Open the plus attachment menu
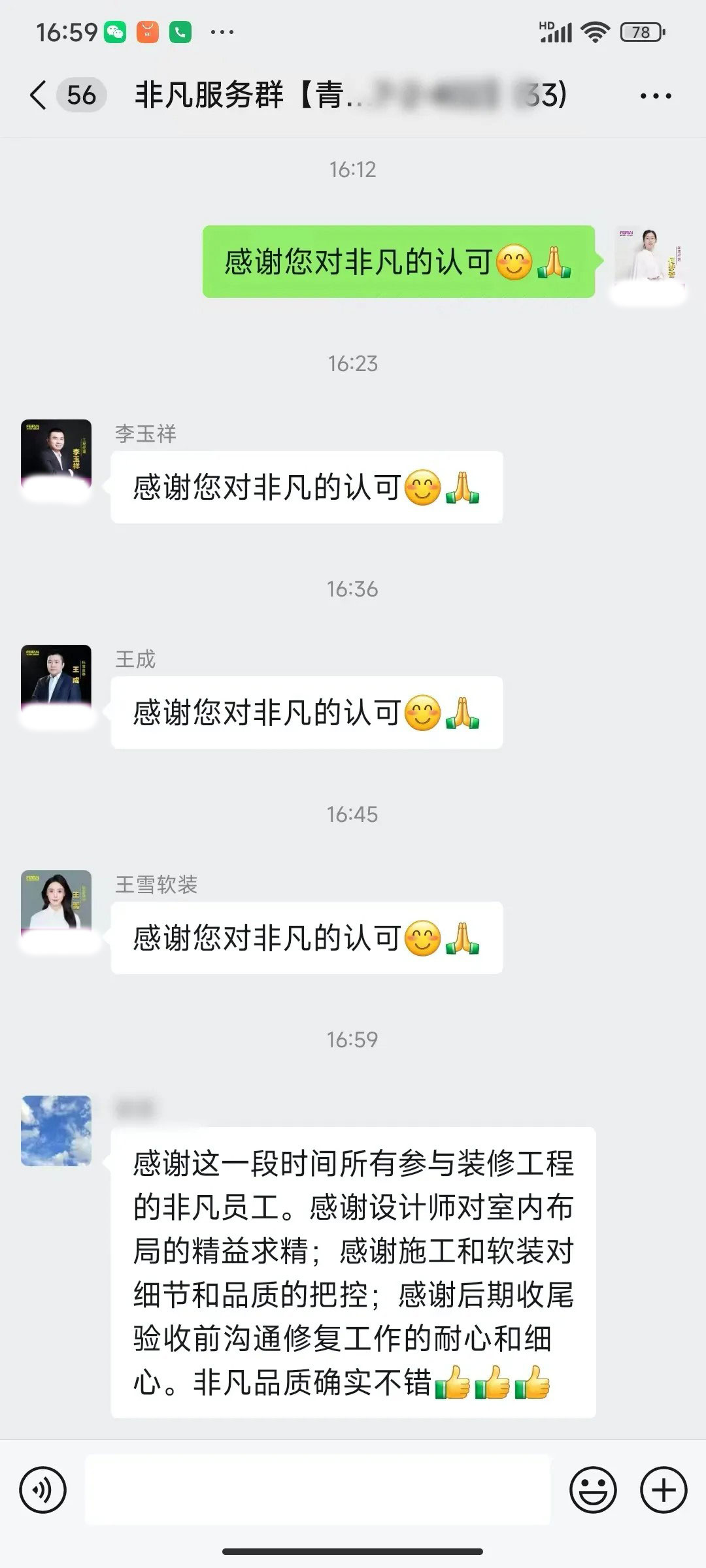 coord(664,1490)
